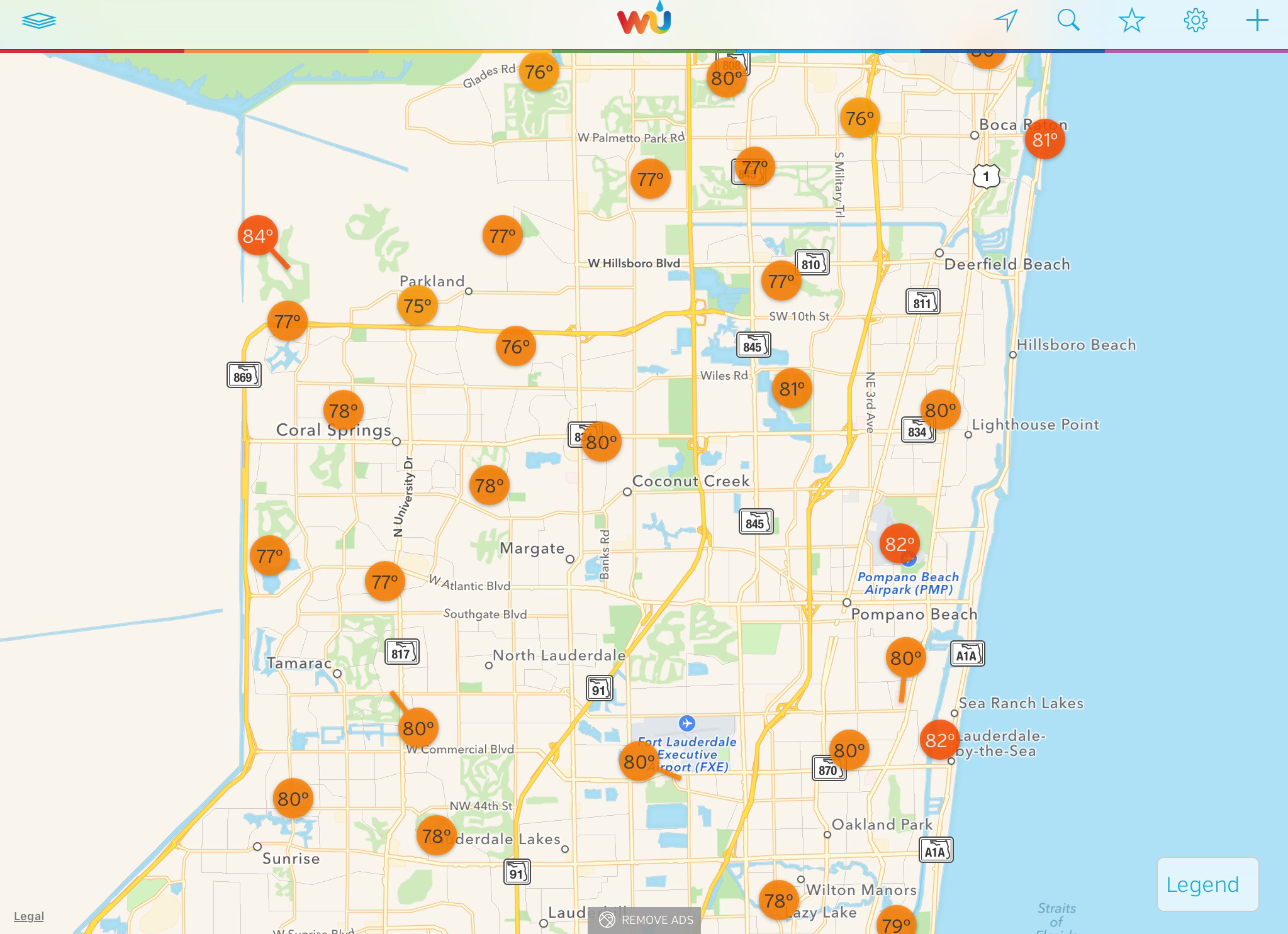The height and width of the screenshot is (934, 1288).
Task: Select the 81° marker at Boca Raton
Action: (1044, 139)
